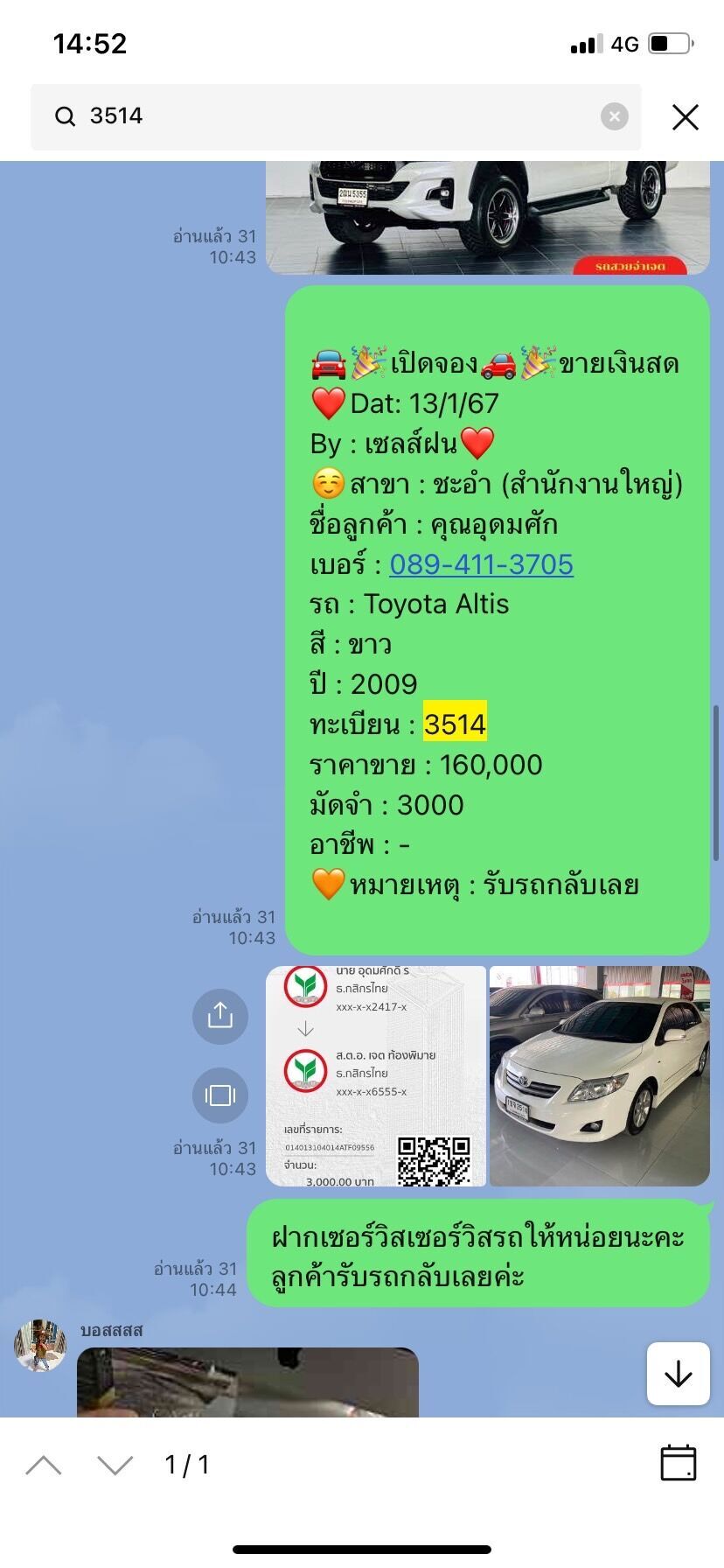Clear the search text

(x=615, y=116)
